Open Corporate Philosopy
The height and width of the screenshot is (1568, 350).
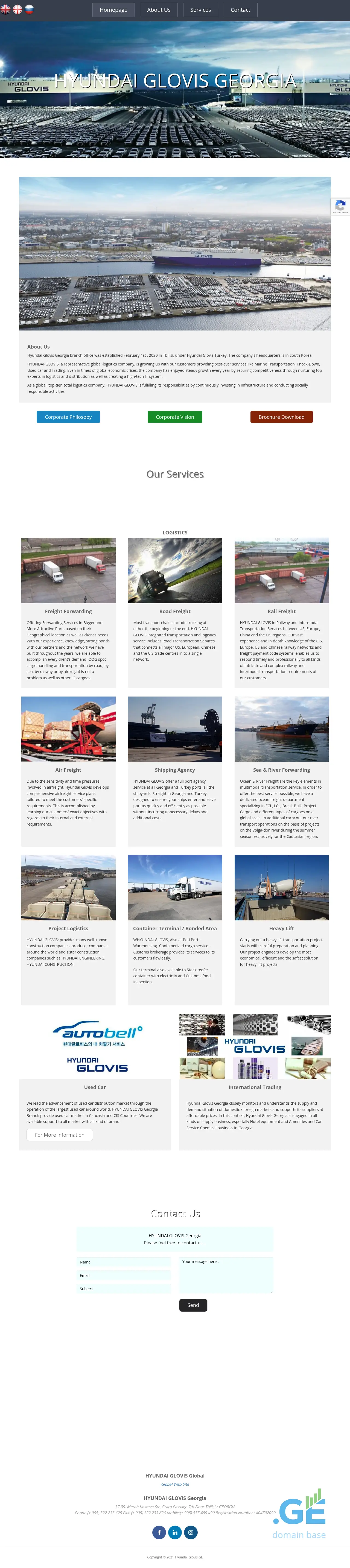coord(68,417)
